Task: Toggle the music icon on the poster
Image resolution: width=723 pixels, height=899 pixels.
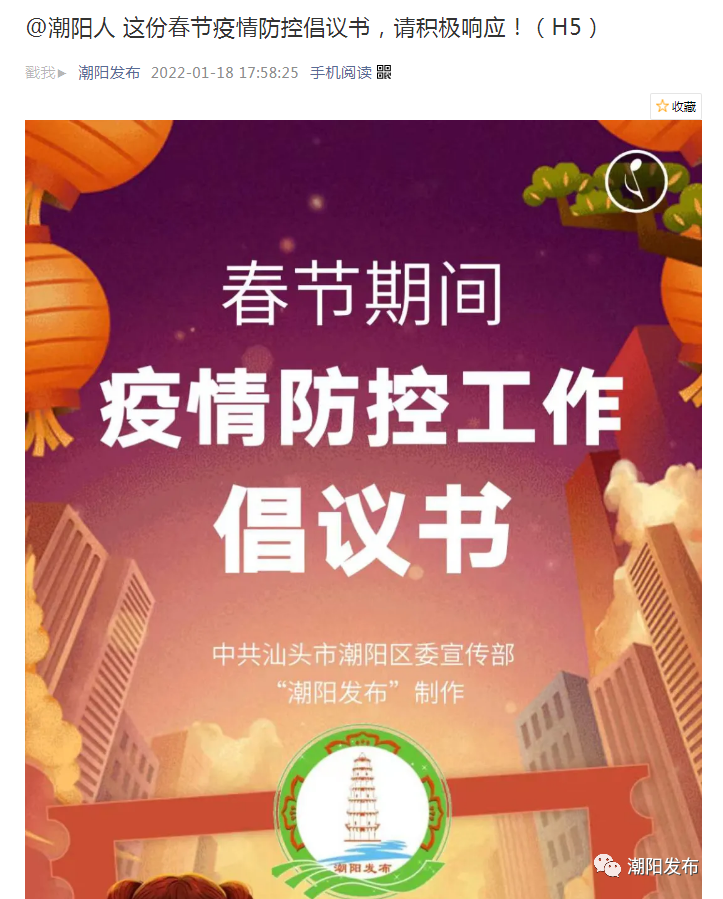Action: [x=636, y=180]
